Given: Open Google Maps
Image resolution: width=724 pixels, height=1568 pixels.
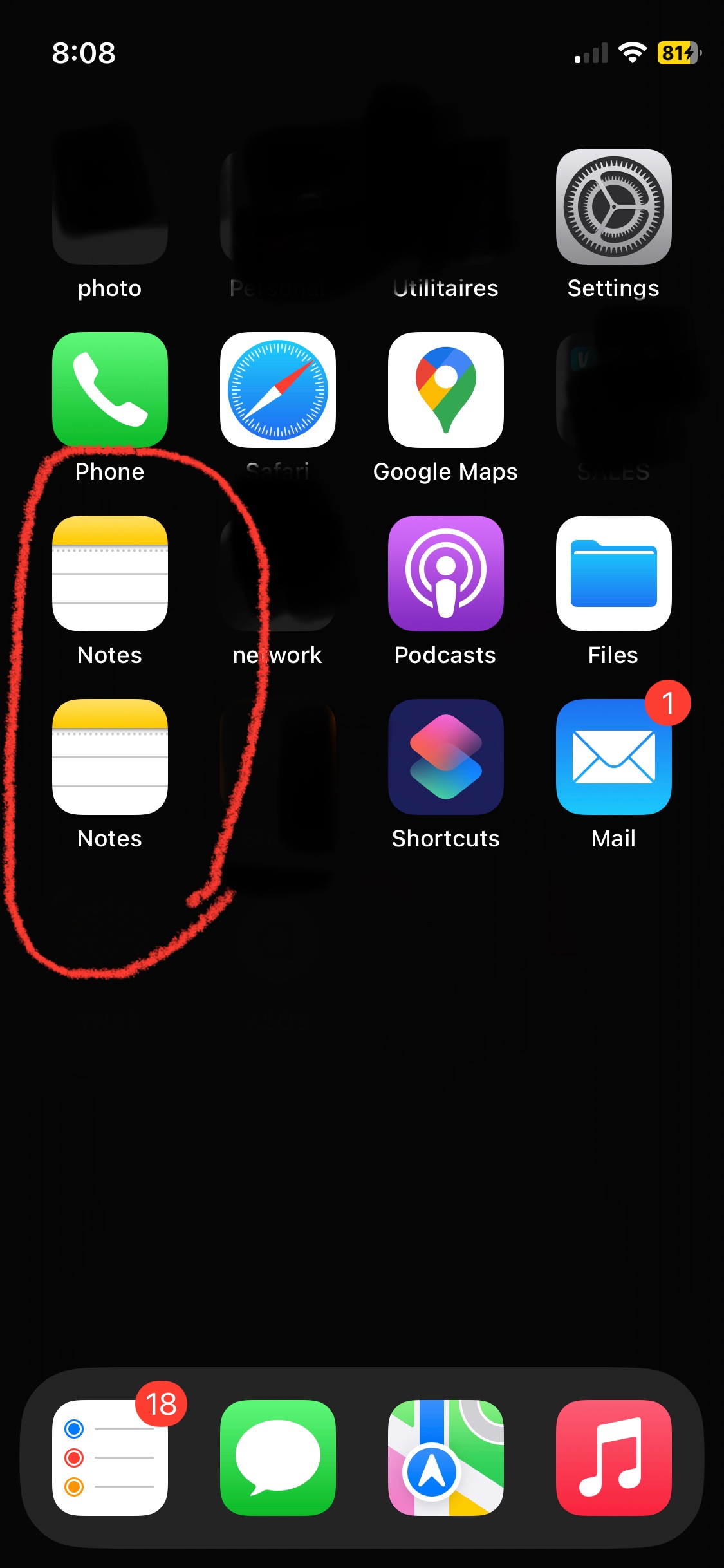Looking at the screenshot, I should point(445,390).
